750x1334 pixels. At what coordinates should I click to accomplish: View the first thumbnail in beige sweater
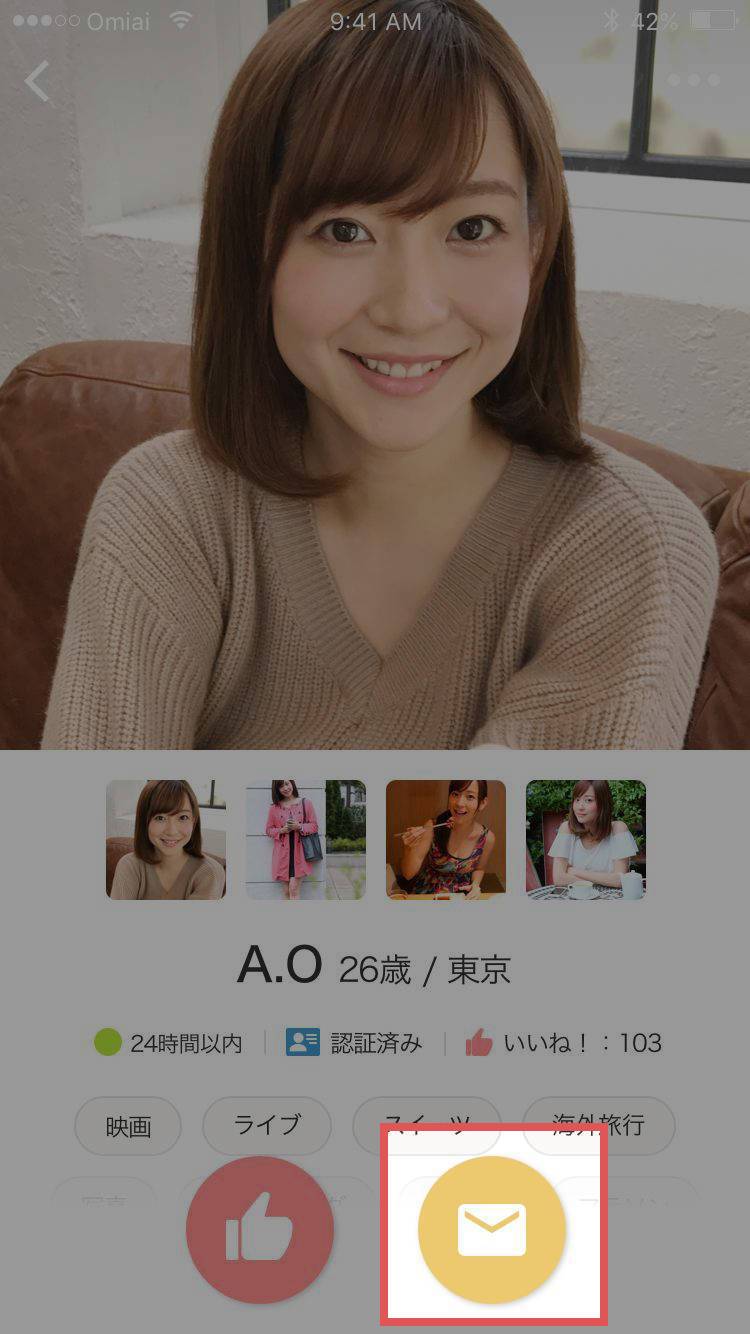pyautogui.click(x=166, y=840)
